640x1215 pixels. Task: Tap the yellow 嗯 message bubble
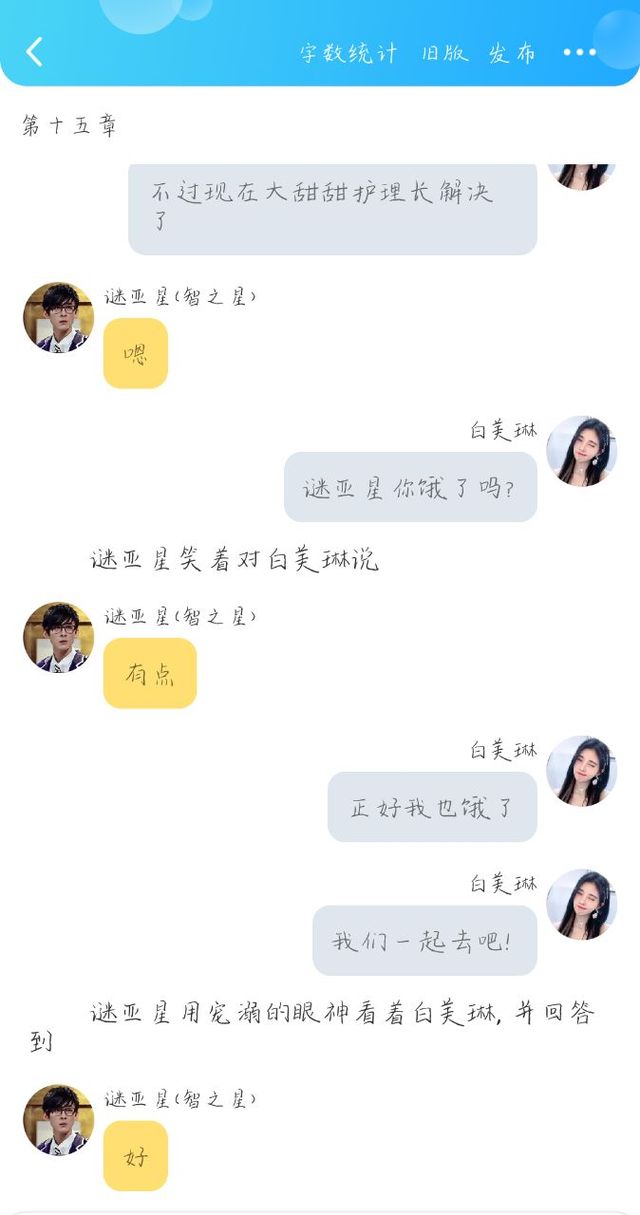135,353
